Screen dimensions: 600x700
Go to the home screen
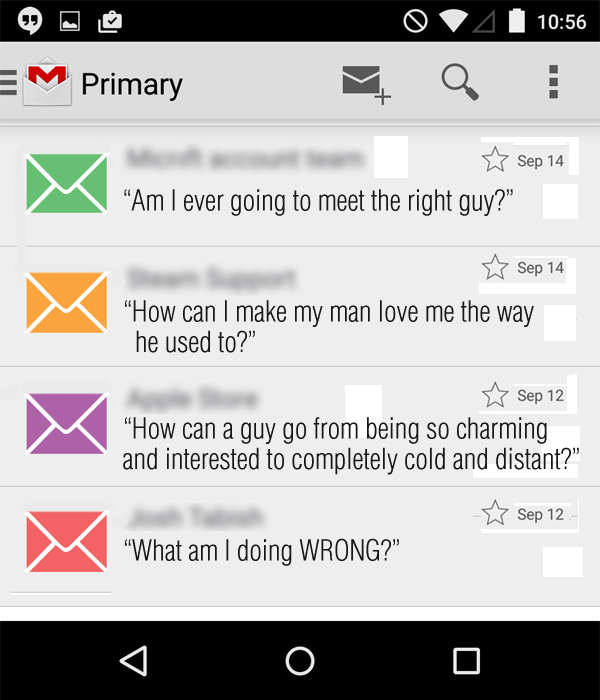(x=300, y=660)
